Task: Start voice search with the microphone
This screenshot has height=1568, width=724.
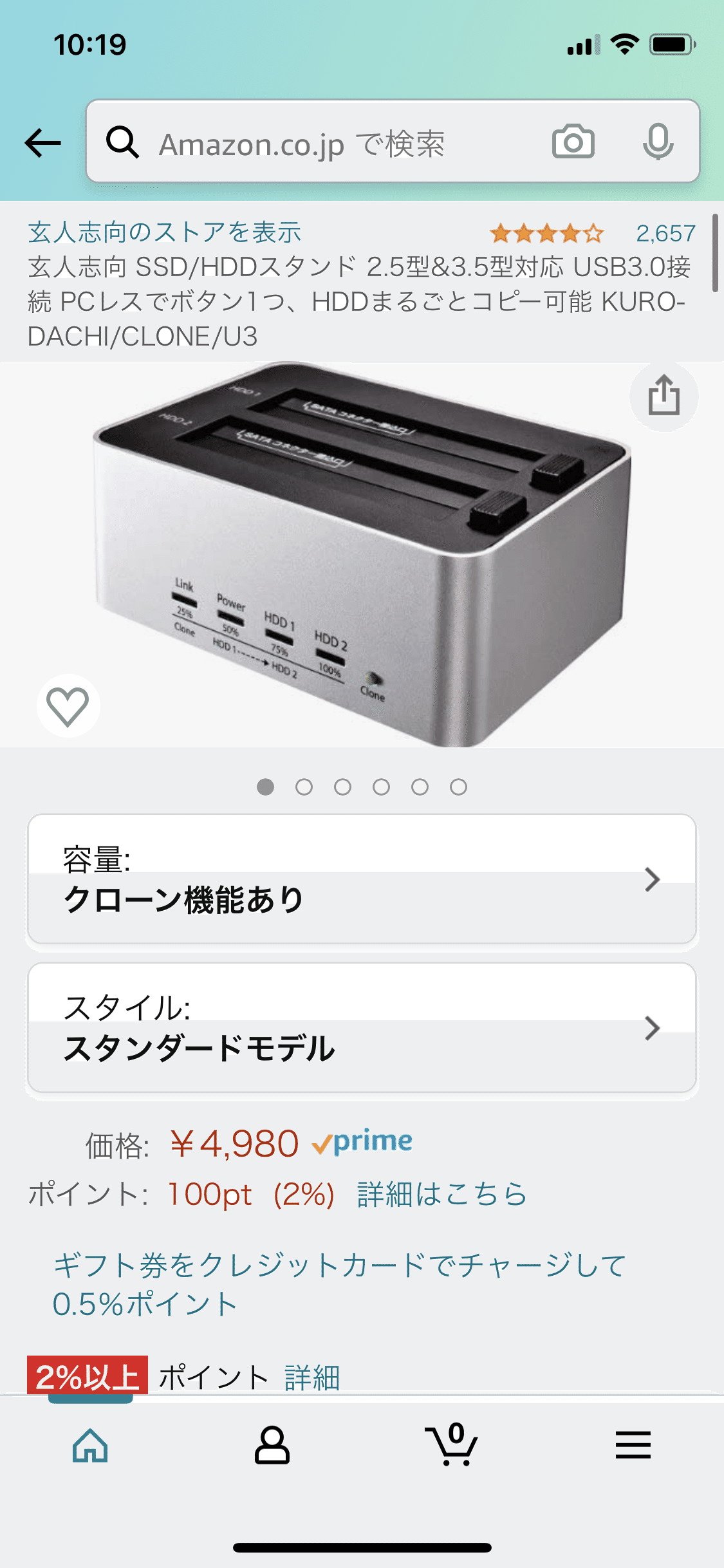Action: click(658, 142)
